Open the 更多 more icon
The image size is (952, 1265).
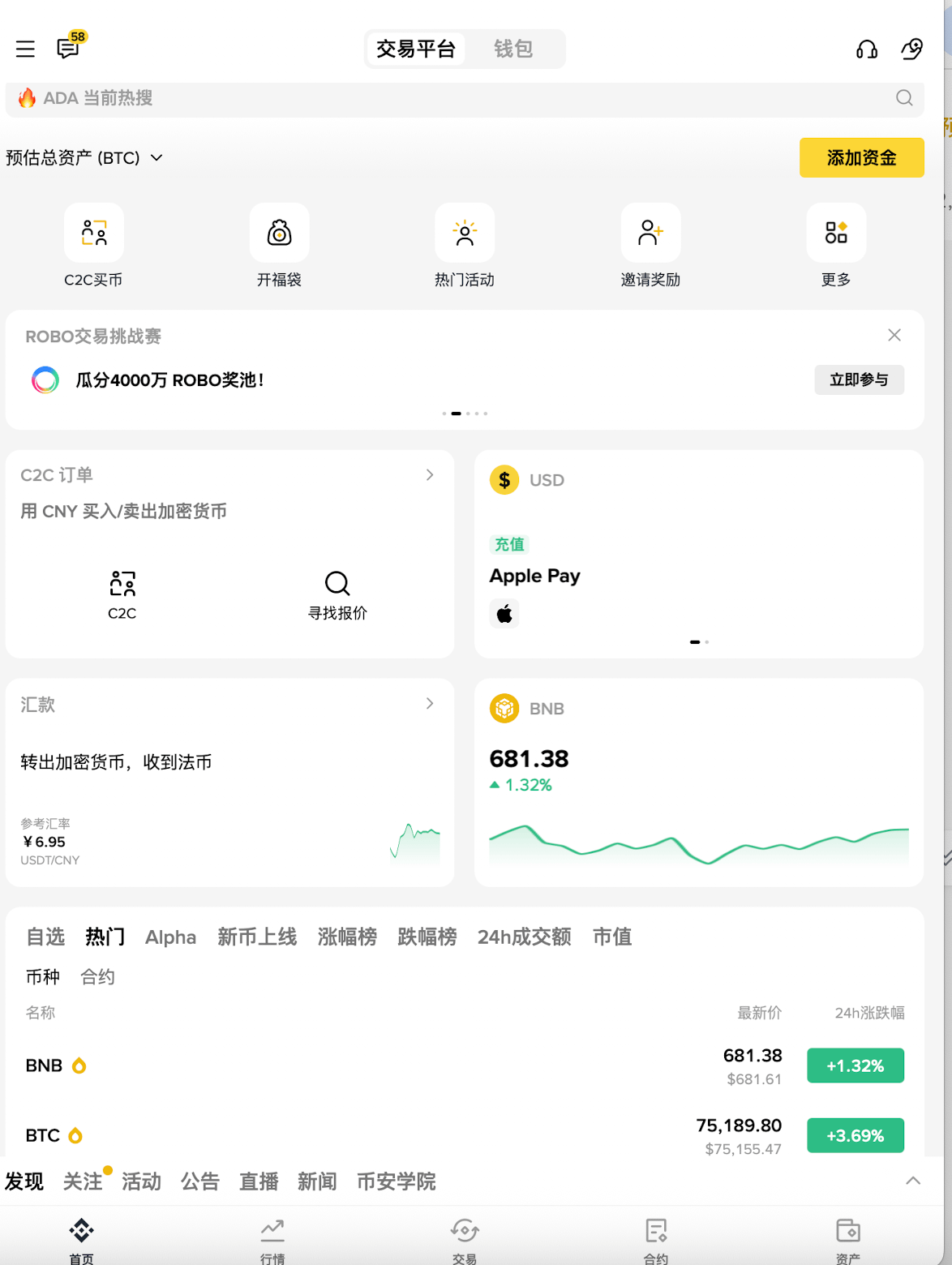[835, 234]
